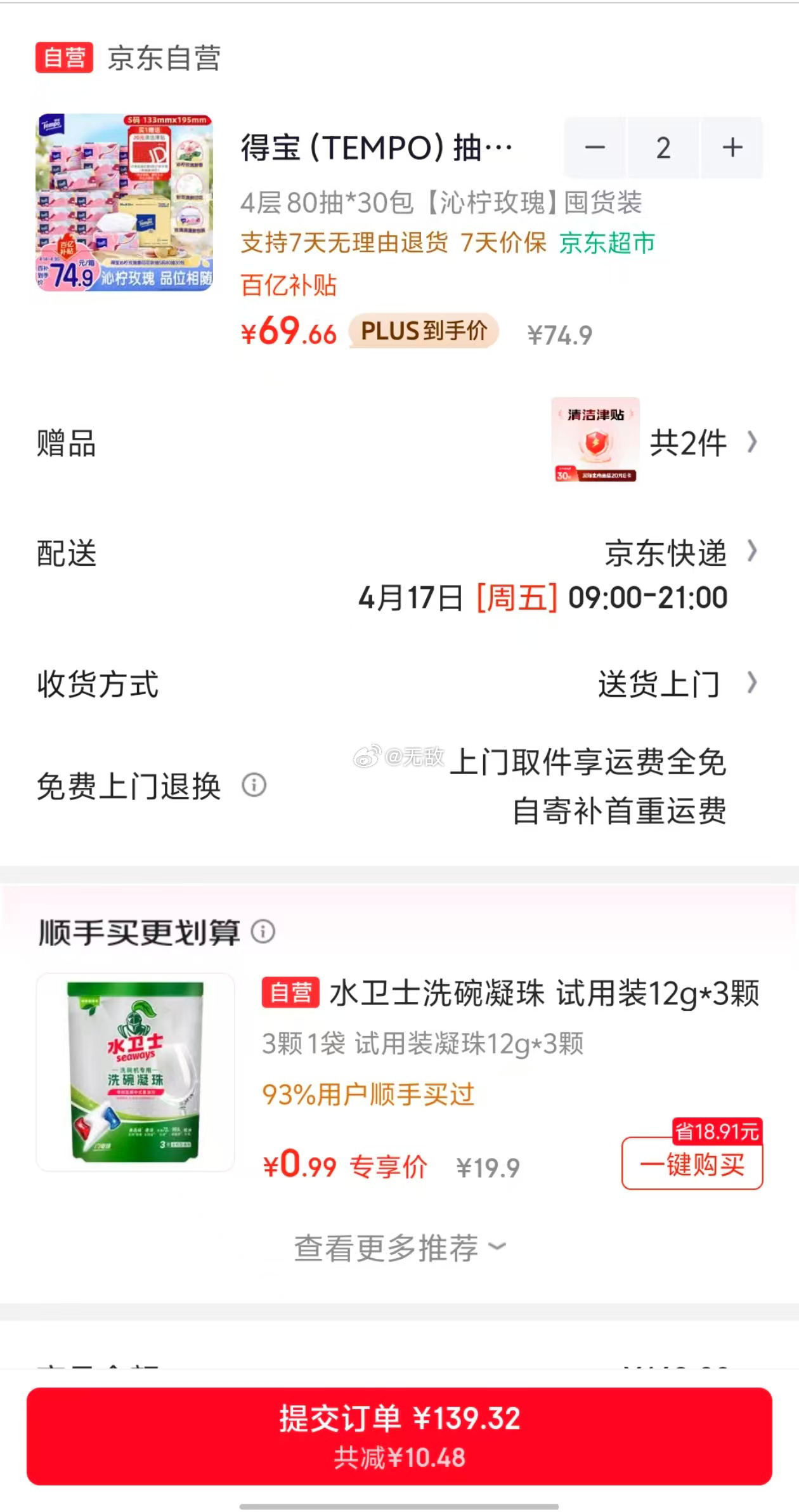Submit the order with 提交订单

399,1436
